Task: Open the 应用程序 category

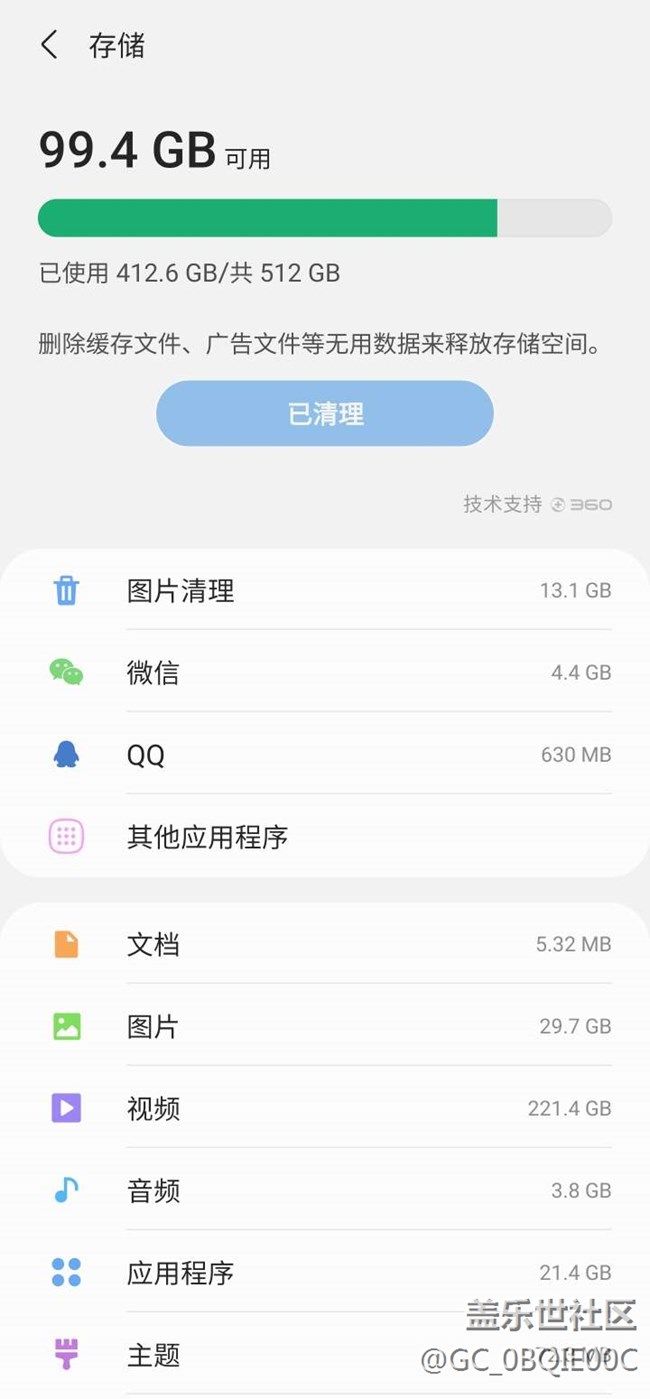Action: tap(325, 1273)
